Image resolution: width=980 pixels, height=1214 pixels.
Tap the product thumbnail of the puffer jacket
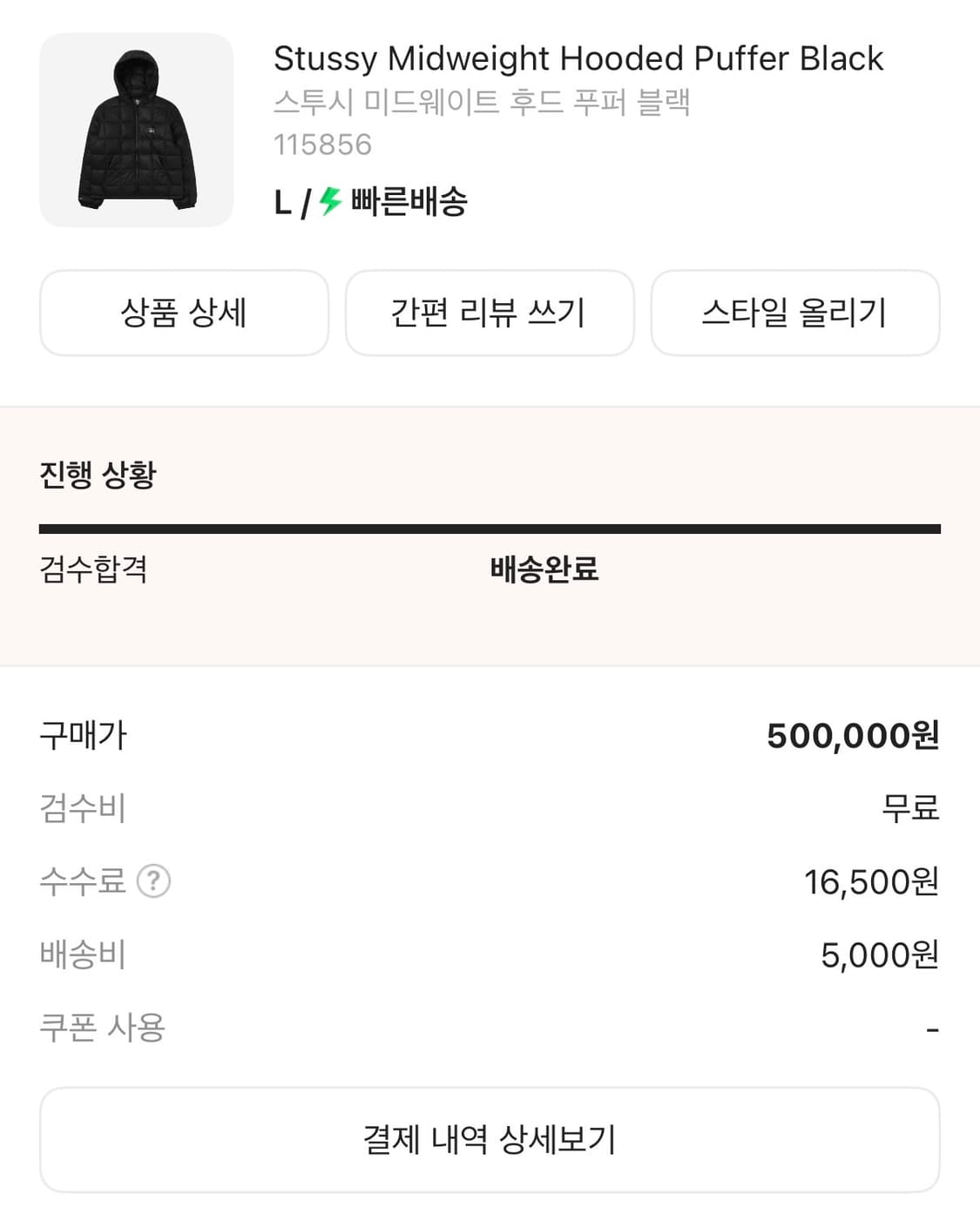(x=135, y=127)
